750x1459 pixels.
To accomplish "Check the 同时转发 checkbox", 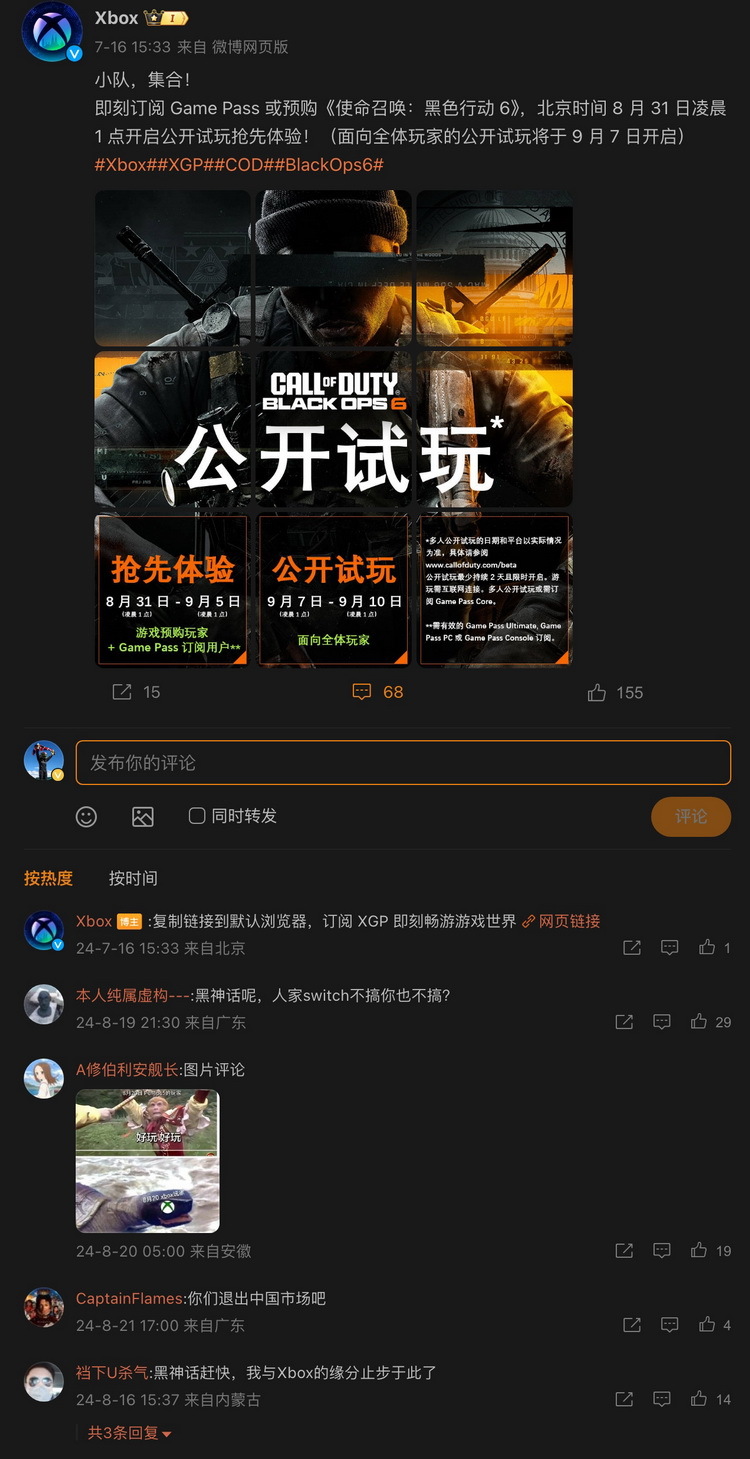I will click(x=197, y=816).
